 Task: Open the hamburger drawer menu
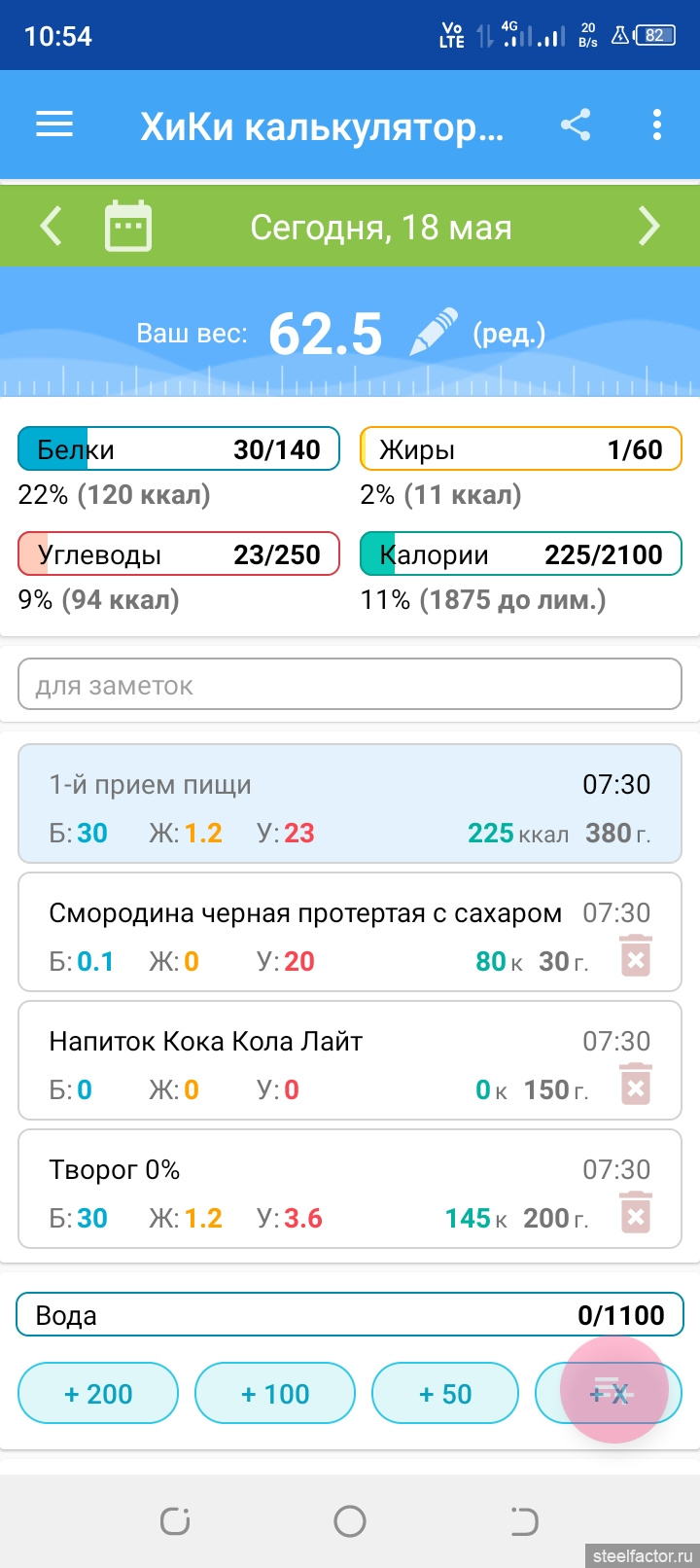tap(54, 125)
